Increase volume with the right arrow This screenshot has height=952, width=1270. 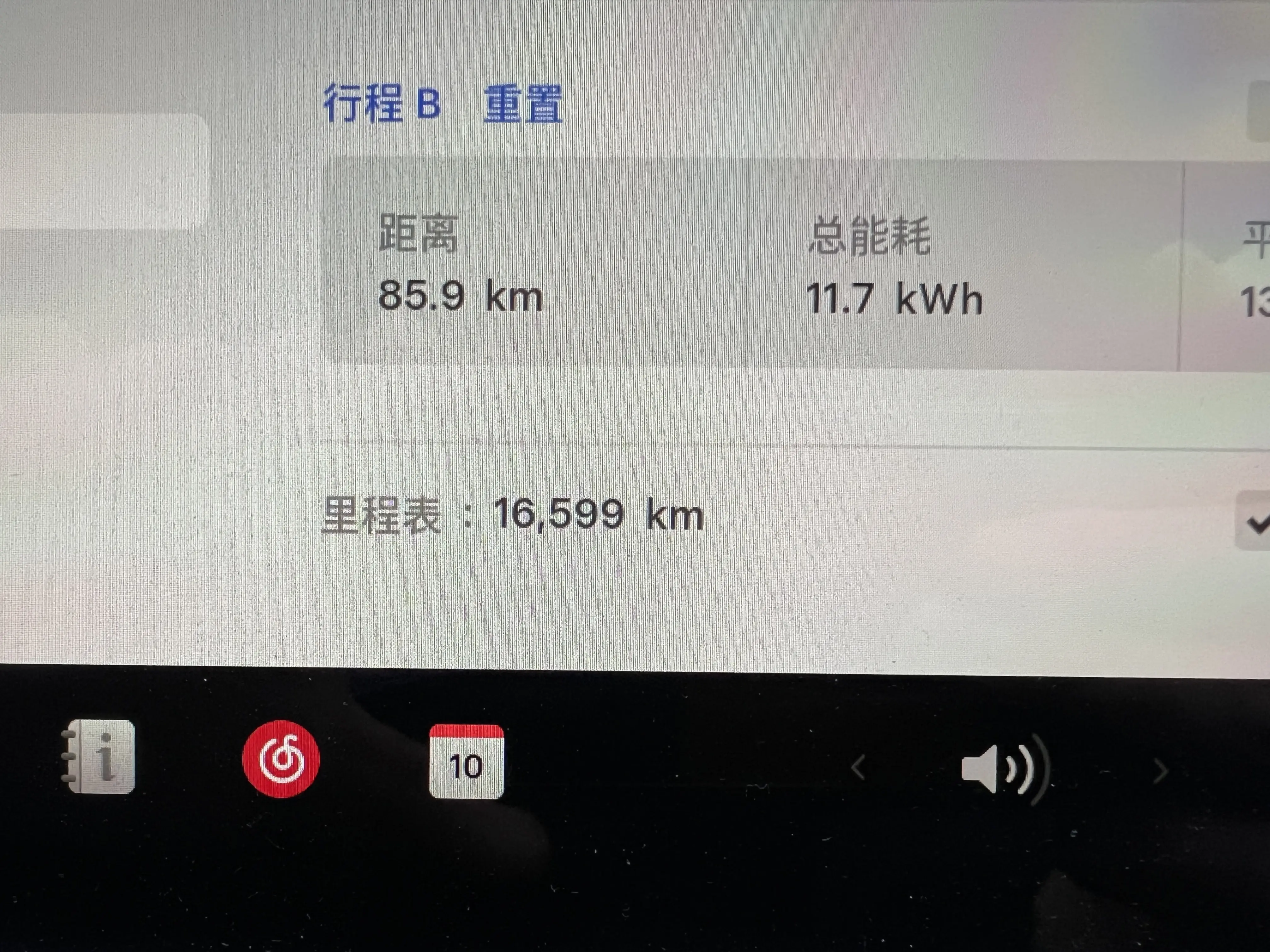pyautogui.click(x=1161, y=771)
